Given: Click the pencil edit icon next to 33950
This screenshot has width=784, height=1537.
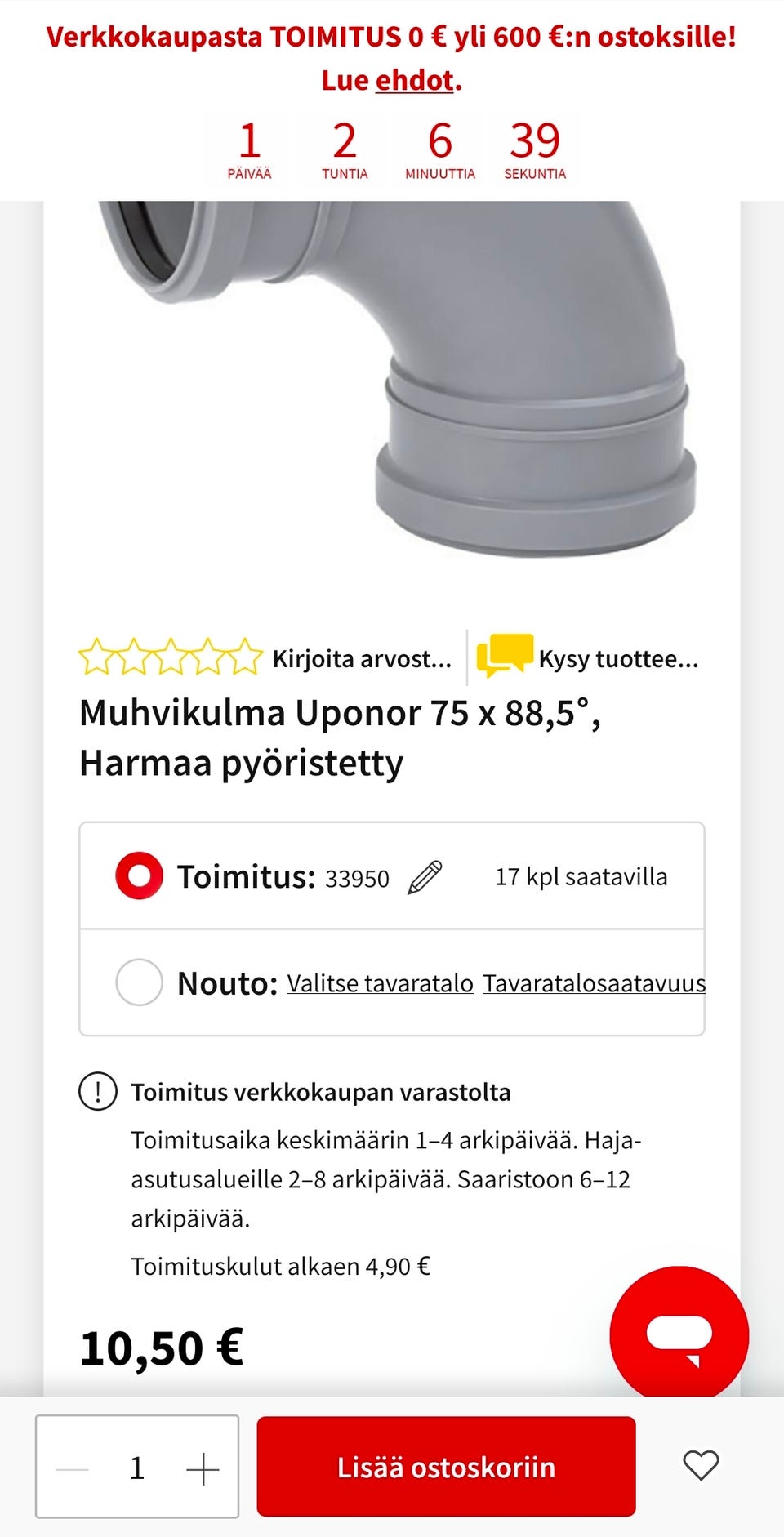Looking at the screenshot, I should coord(425,876).
